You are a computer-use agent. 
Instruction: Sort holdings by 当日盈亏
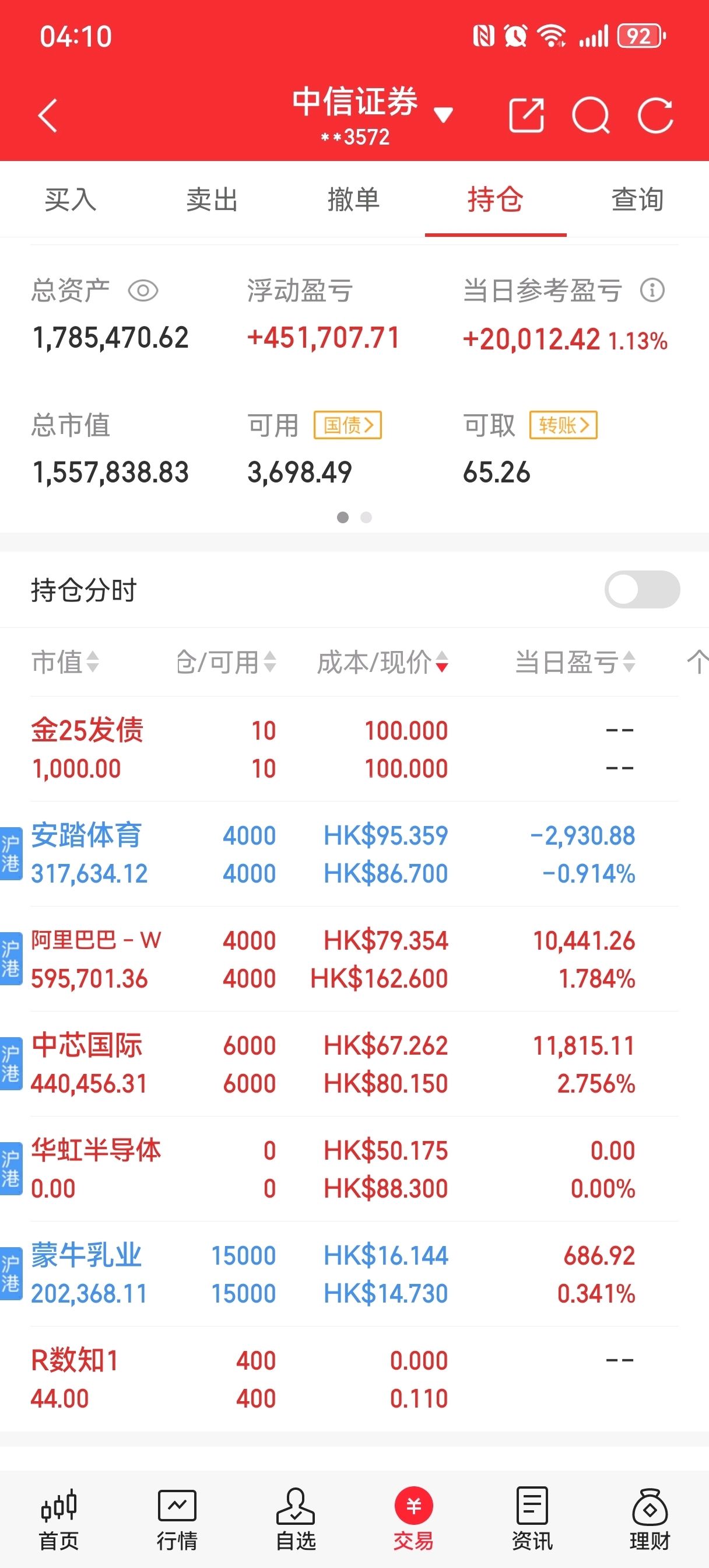click(574, 662)
